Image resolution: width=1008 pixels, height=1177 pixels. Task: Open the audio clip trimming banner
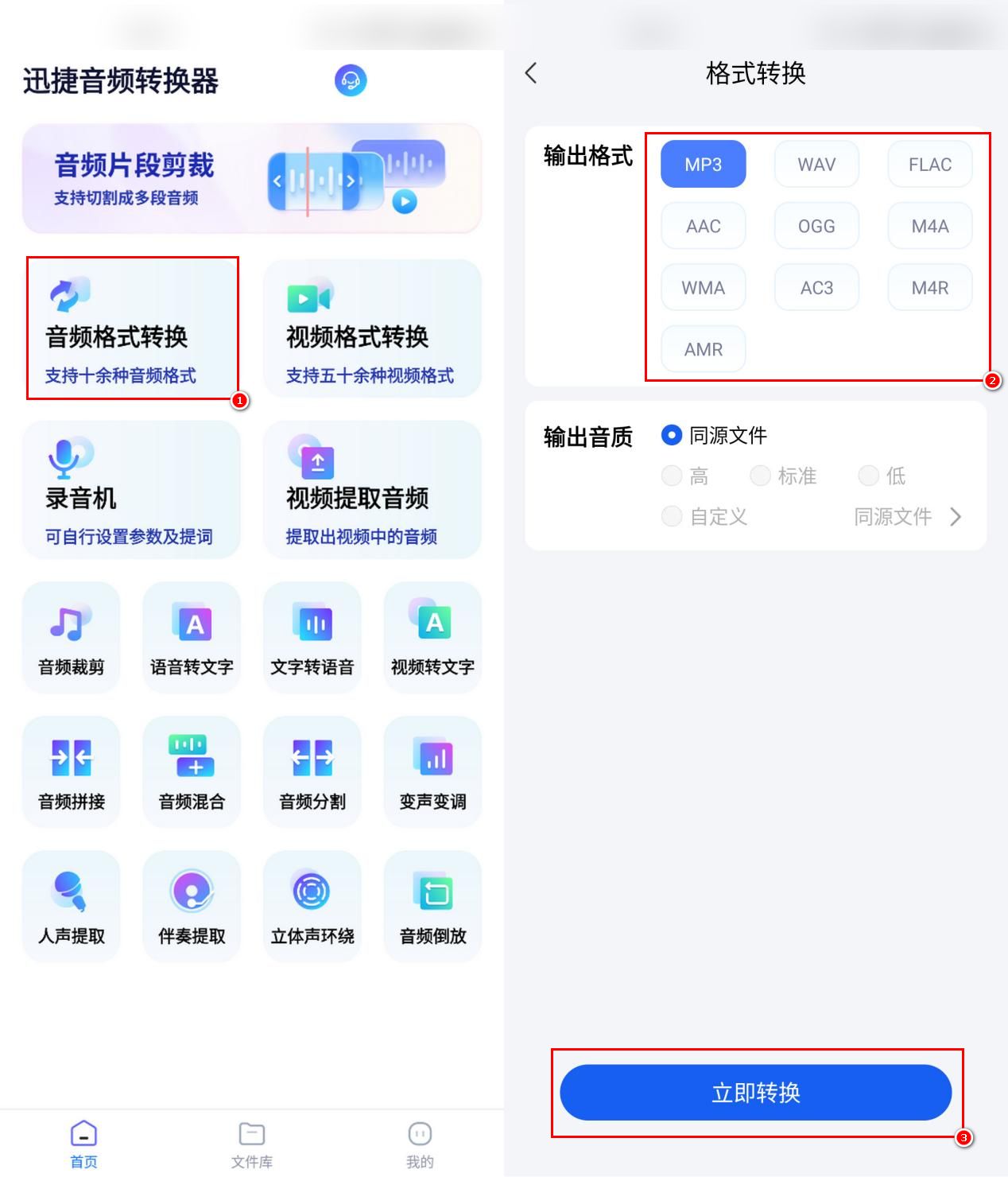251,178
